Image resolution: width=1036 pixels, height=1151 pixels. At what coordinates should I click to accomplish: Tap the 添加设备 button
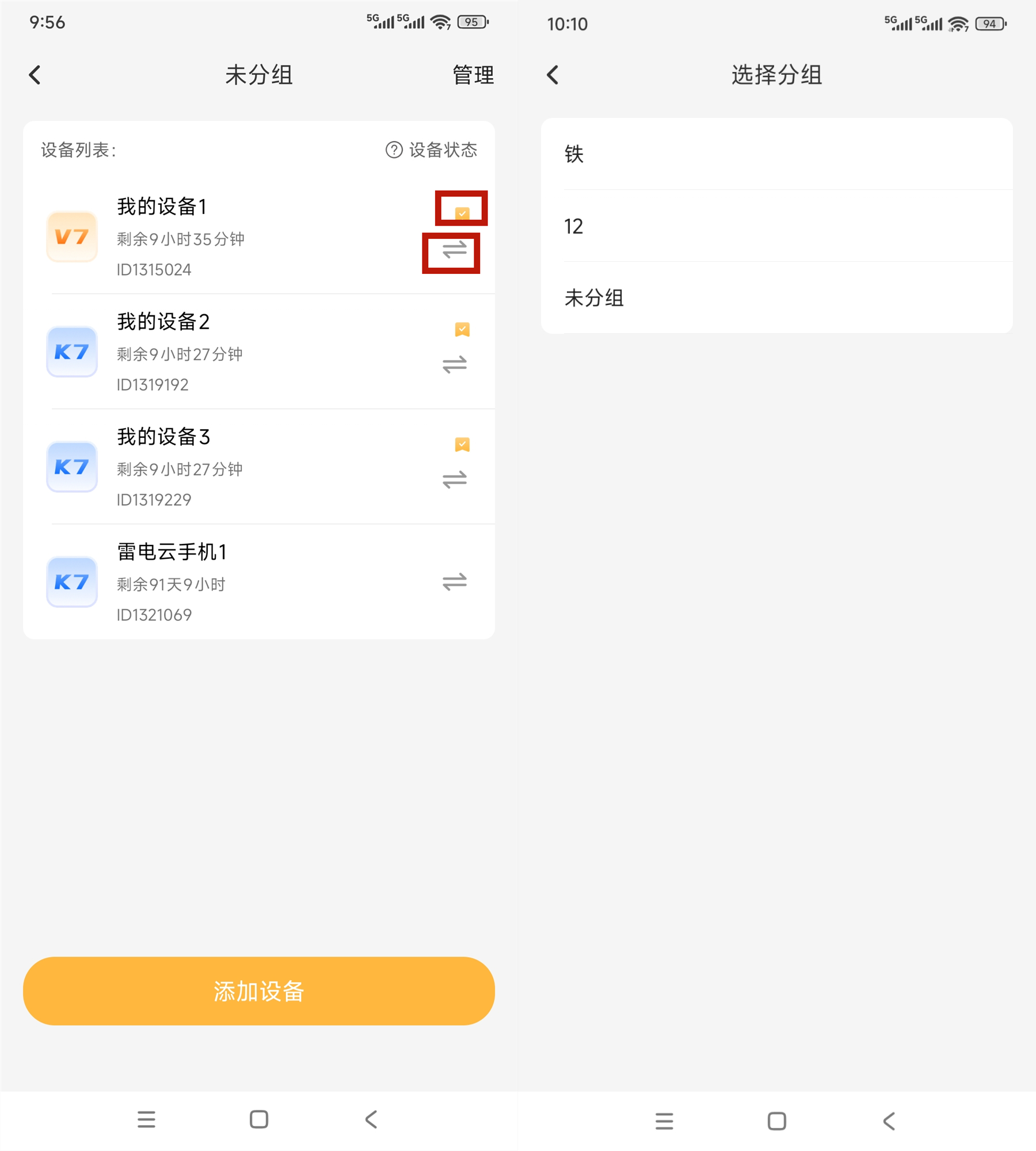coord(259,991)
